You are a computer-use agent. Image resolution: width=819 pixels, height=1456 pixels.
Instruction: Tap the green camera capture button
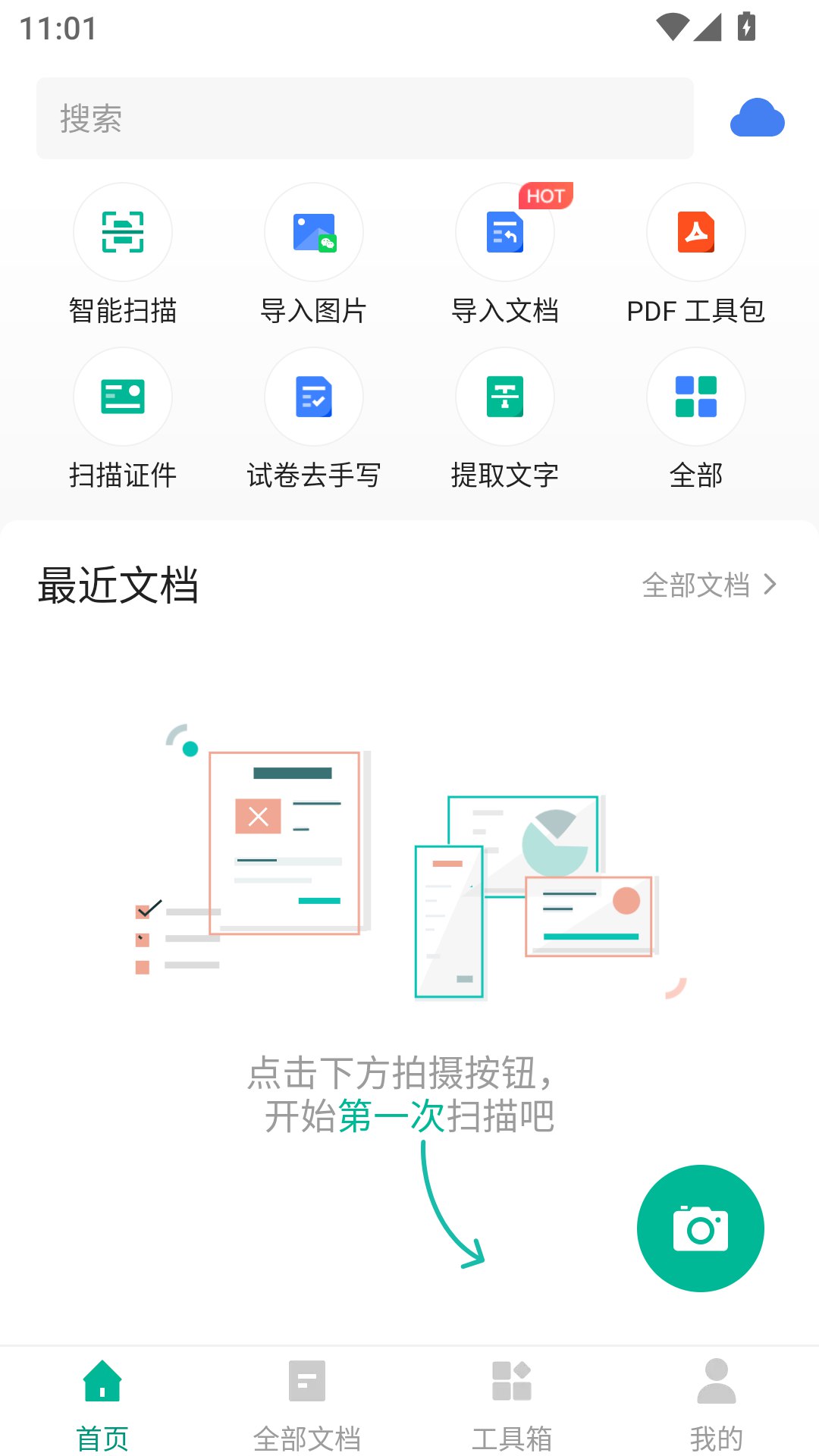700,1228
